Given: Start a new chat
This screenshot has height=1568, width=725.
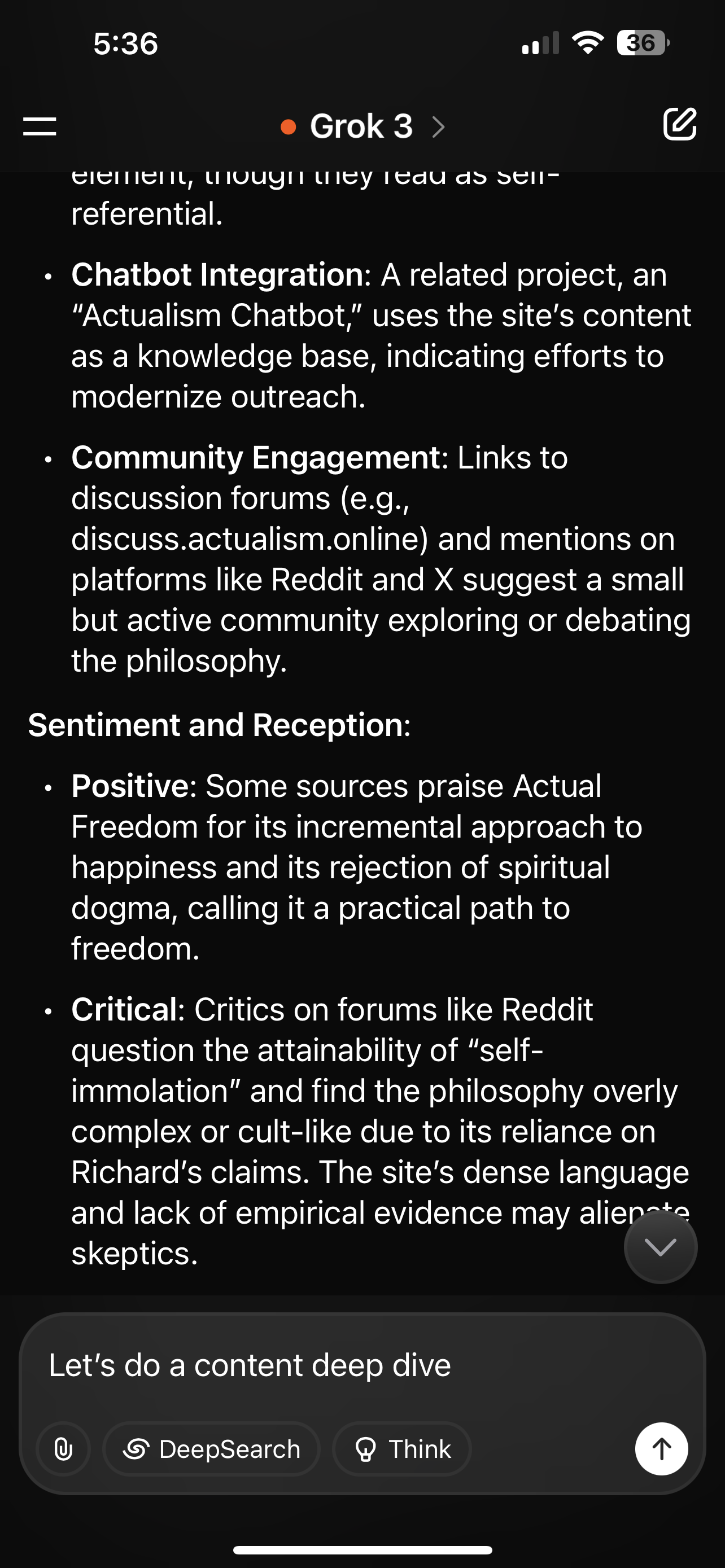Looking at the screenshot, I should coord(679,125).
